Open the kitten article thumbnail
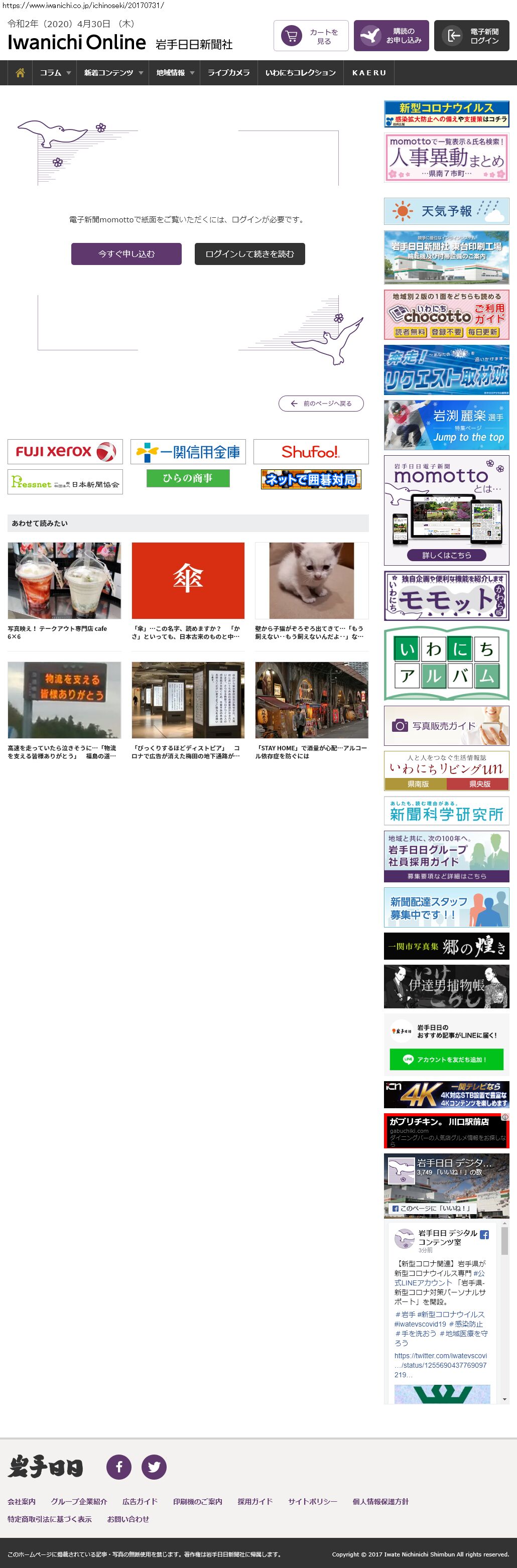This screenshot has height=1568, width=517. [x=311, y=581]
